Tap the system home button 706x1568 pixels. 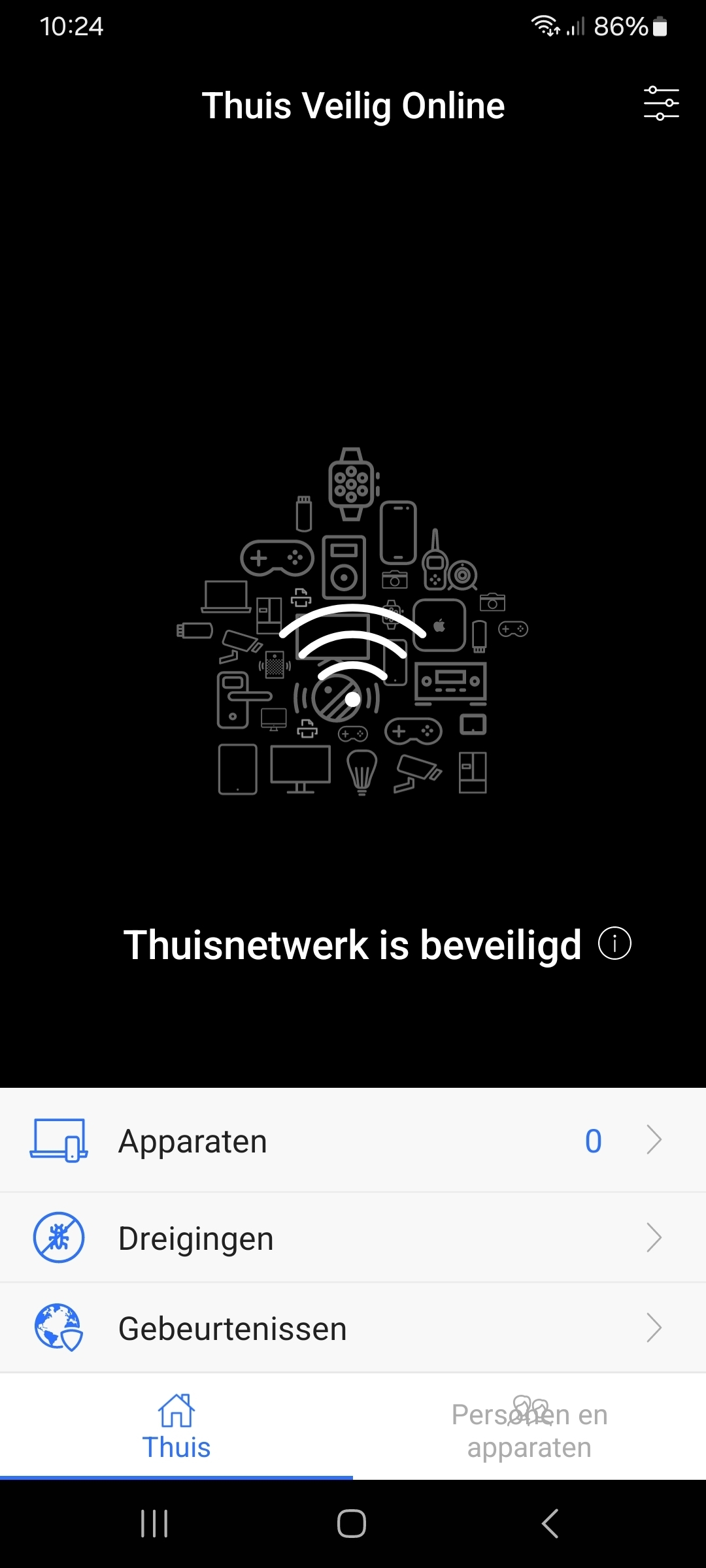[352, 1524]
